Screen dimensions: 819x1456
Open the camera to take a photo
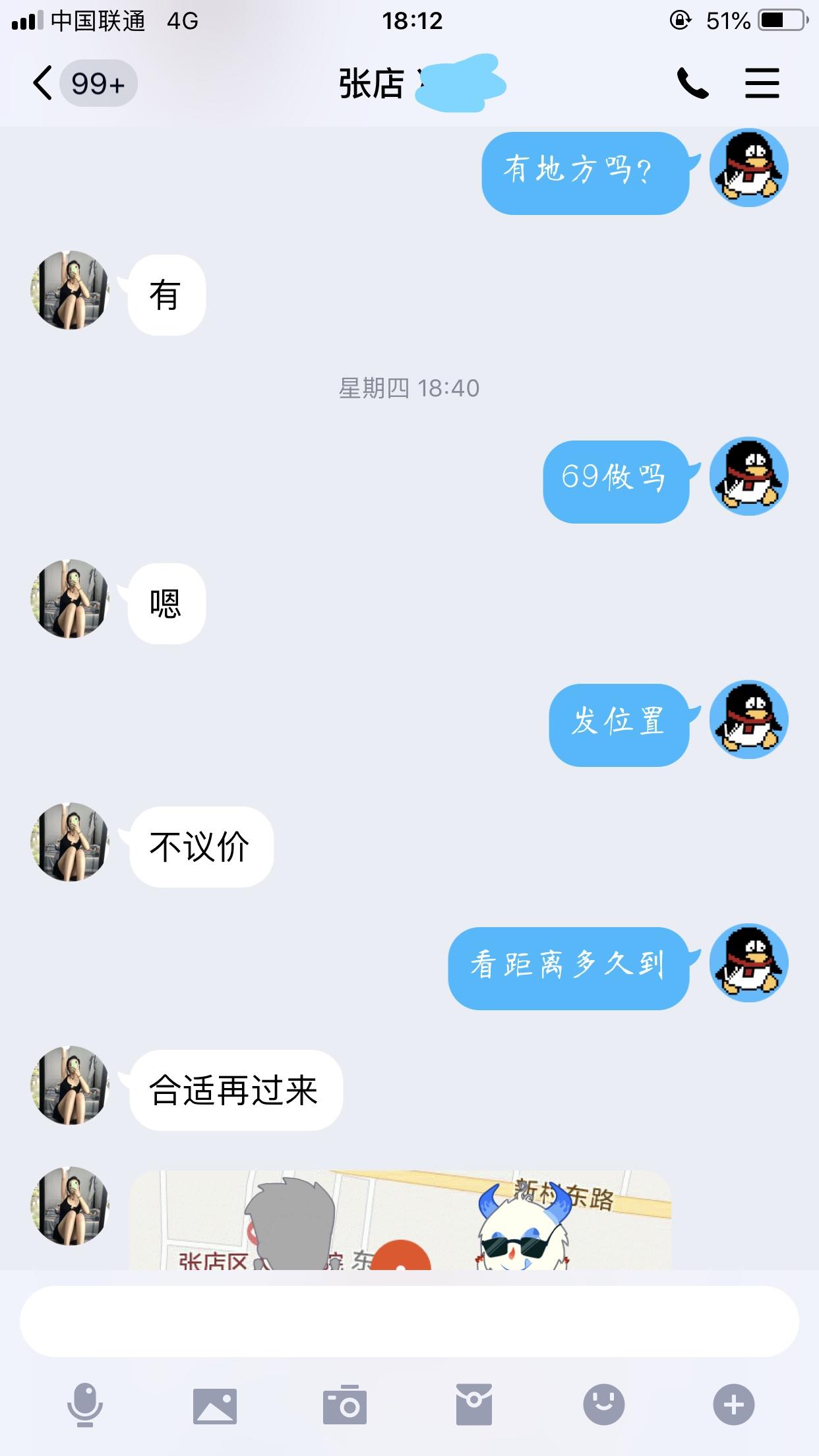[x=344, y=1405]
